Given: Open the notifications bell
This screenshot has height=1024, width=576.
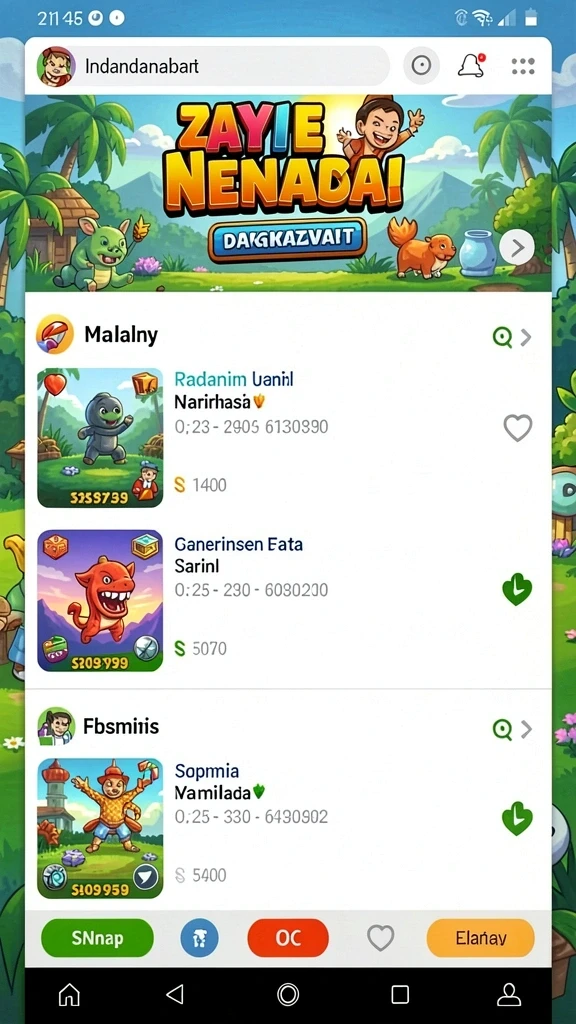Looking at the screenshot, I should (471, 65).
